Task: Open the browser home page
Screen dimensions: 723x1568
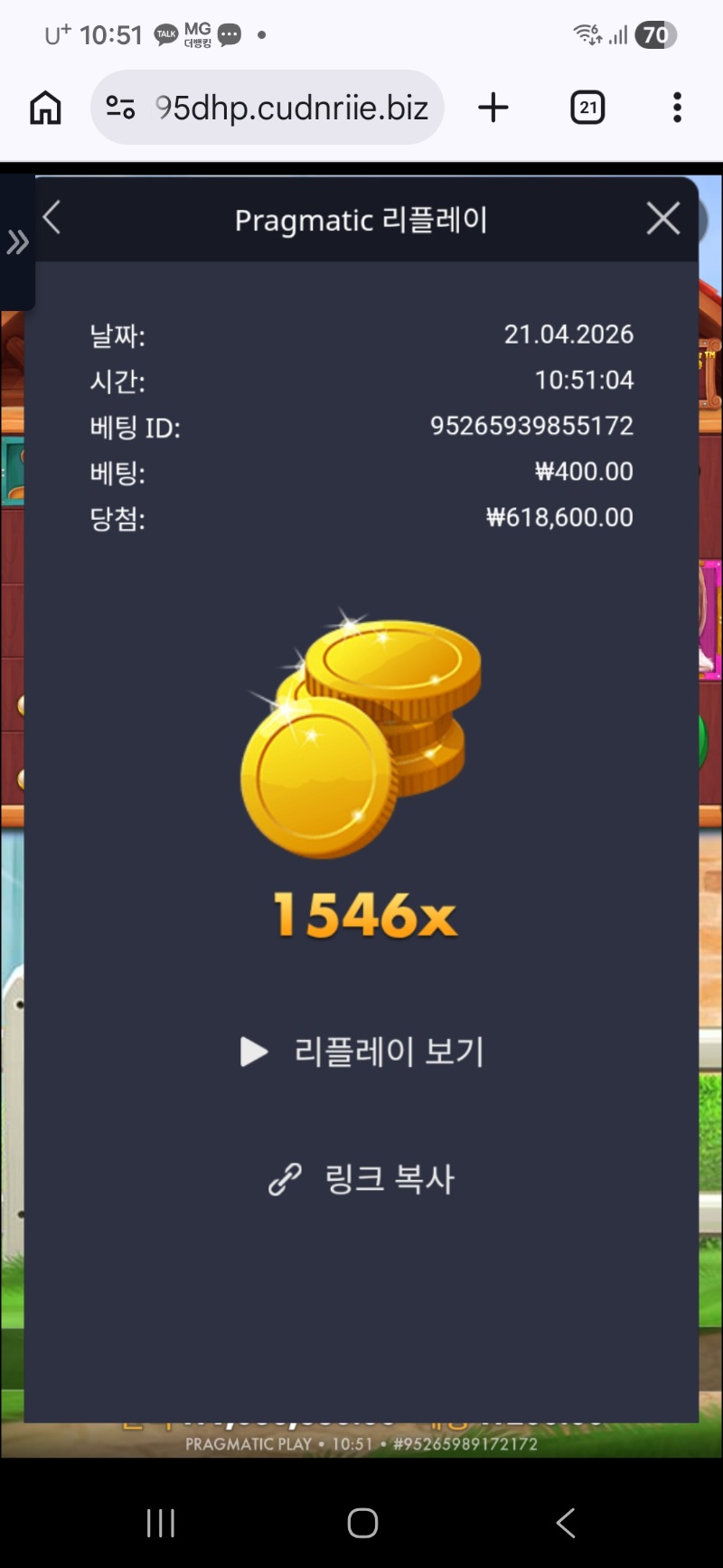Action: tap(45, 108)
